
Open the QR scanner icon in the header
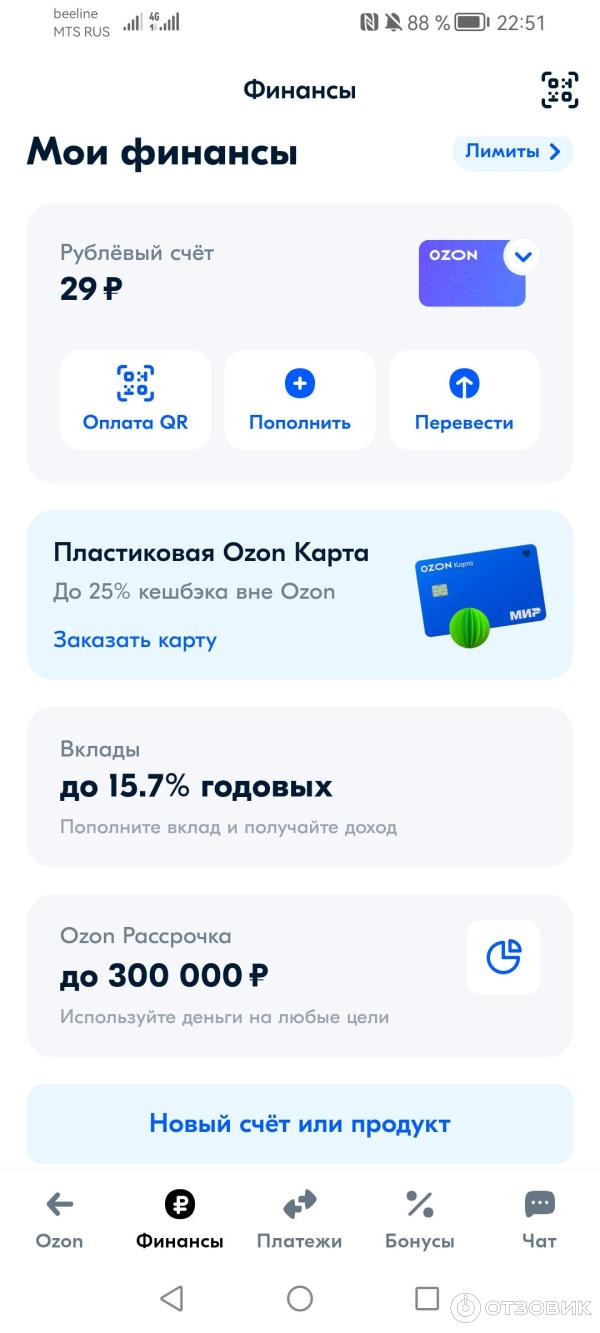point(560,90)
